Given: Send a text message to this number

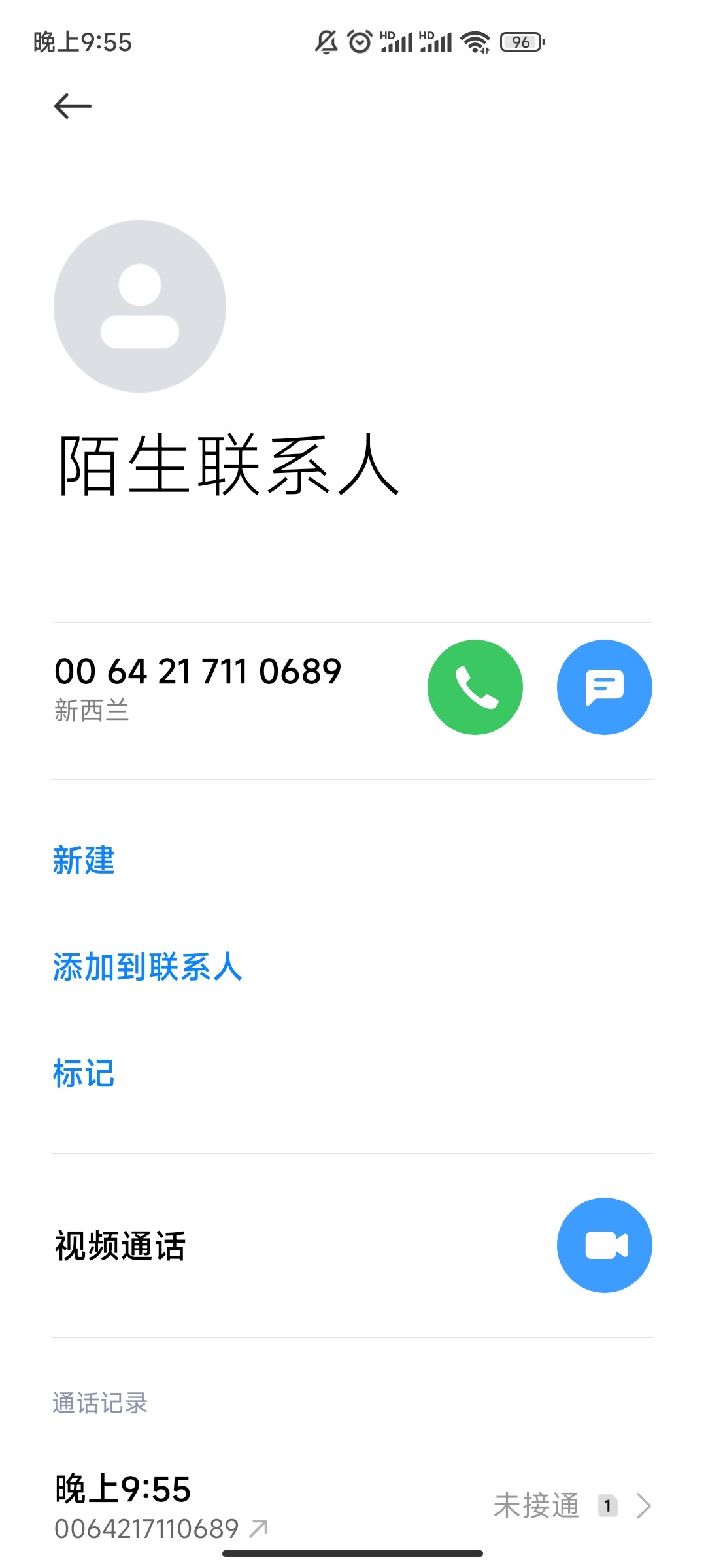Looking at the screenshot, I should click(x=604, y=687).
